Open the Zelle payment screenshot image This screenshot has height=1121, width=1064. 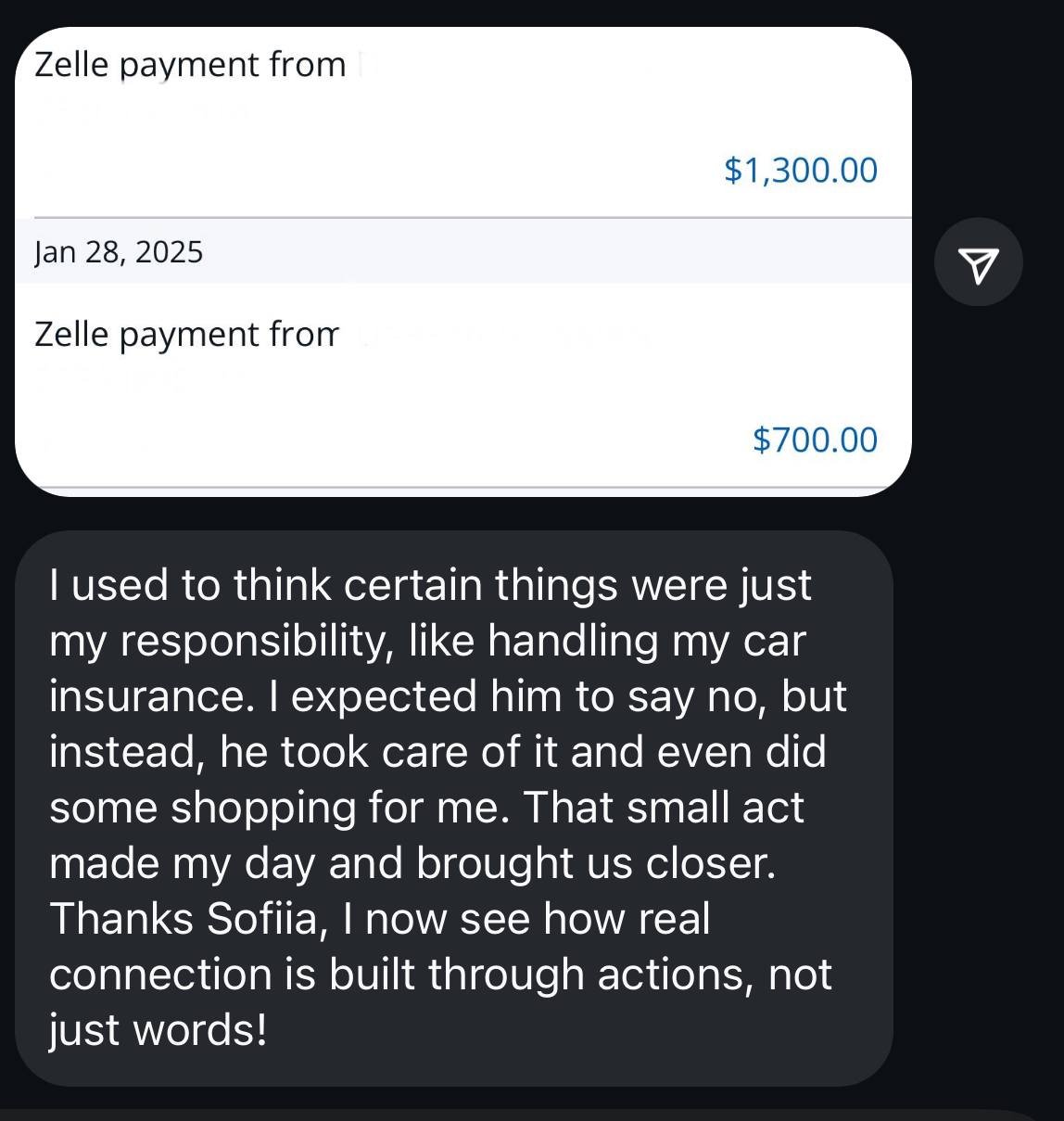pos(463,262)
